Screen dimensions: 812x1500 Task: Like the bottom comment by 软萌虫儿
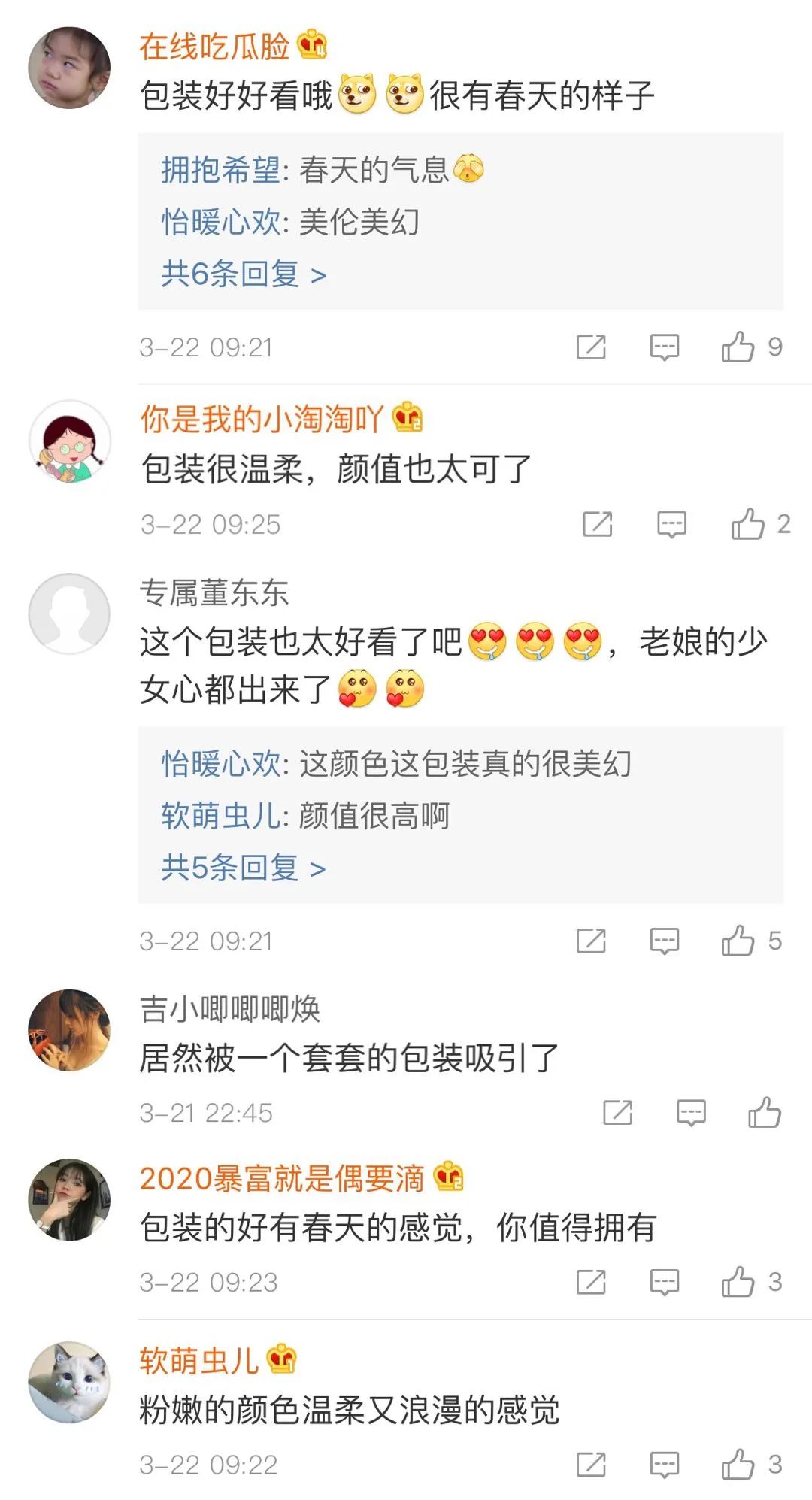pyautogui.click(x=738, y=1465)
